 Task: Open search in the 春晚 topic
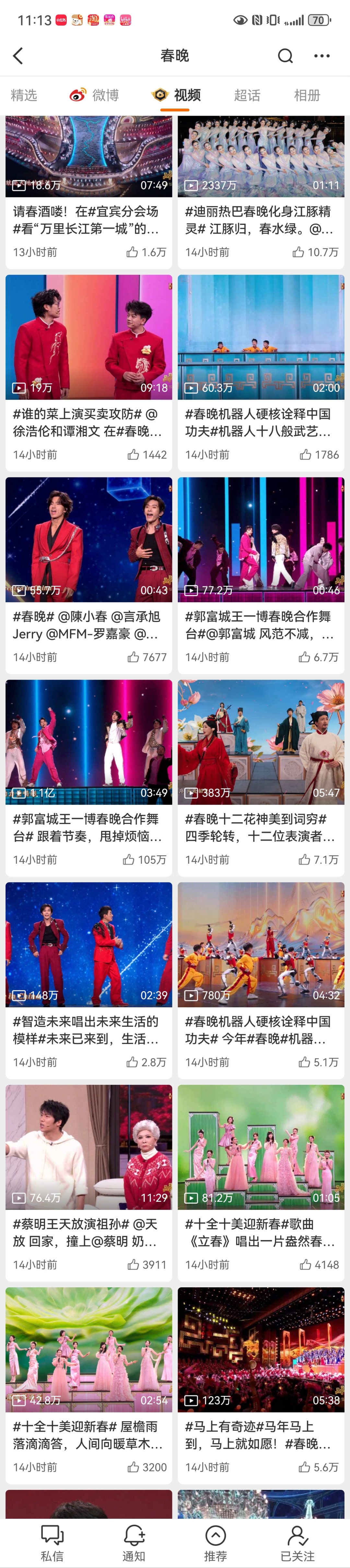285,56
